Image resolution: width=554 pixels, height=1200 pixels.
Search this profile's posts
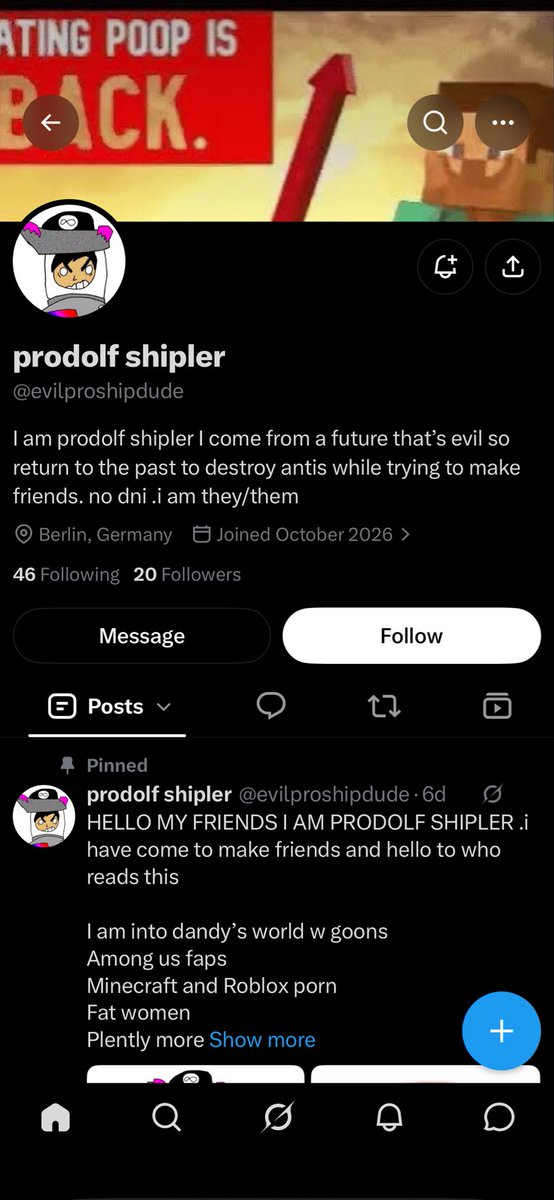[435, 123]
